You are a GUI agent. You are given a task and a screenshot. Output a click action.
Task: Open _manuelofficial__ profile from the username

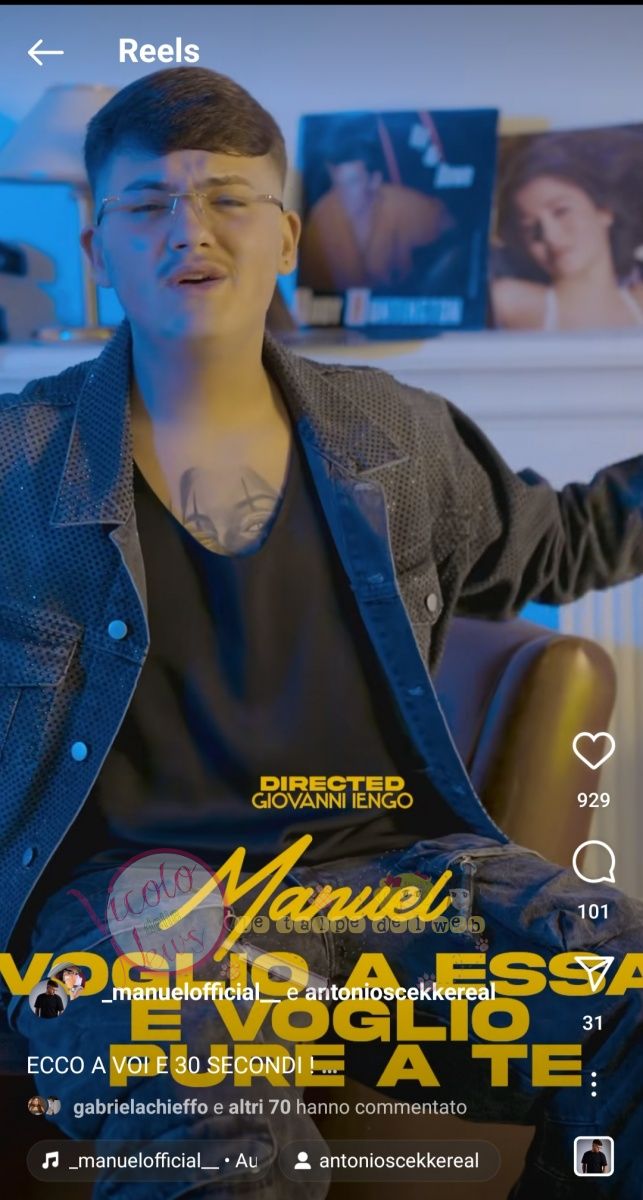[191, 992]
